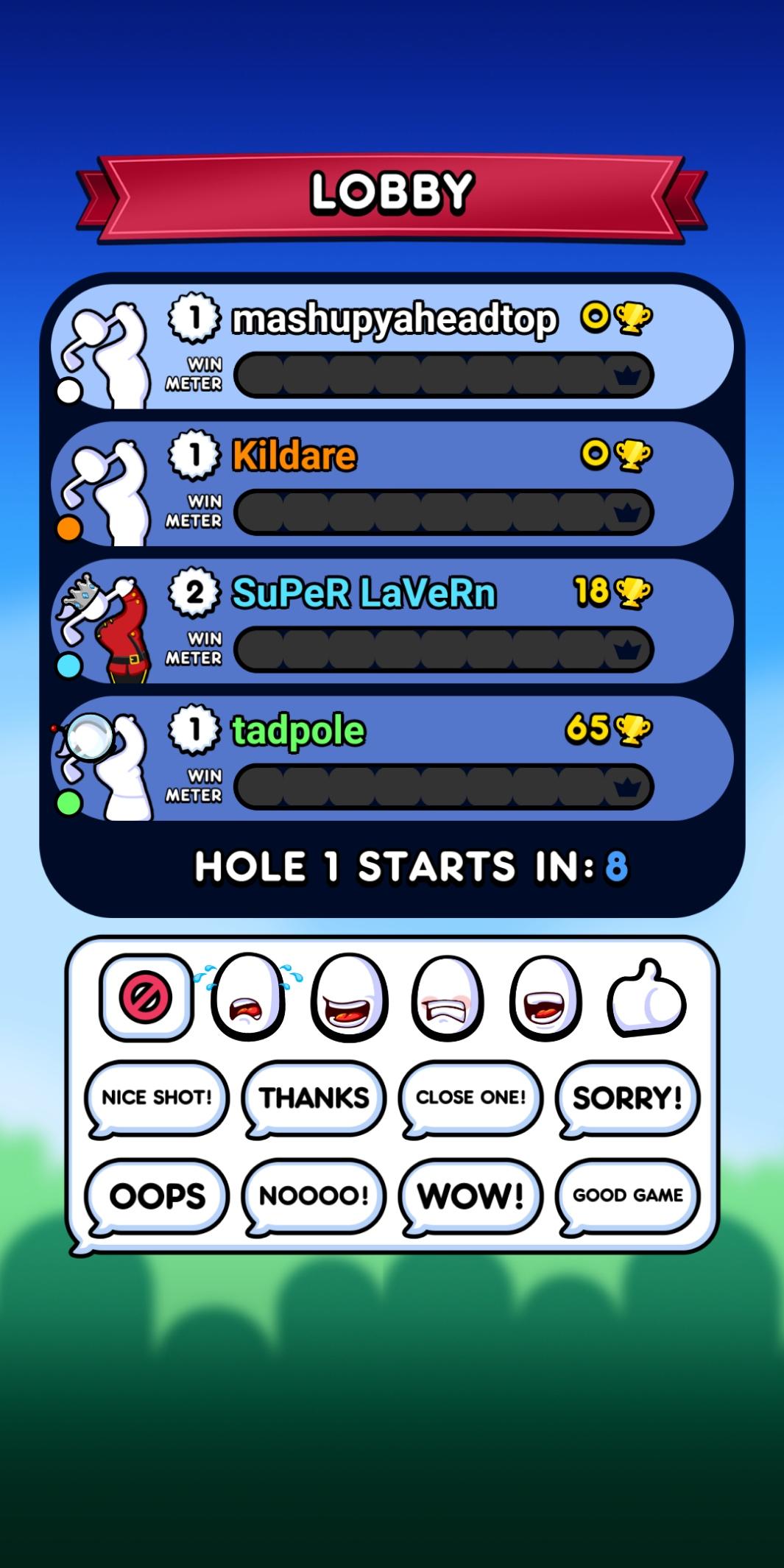
Task: Send the grimacing face emote
Action: pyautogui.click(x=448, y=998)
